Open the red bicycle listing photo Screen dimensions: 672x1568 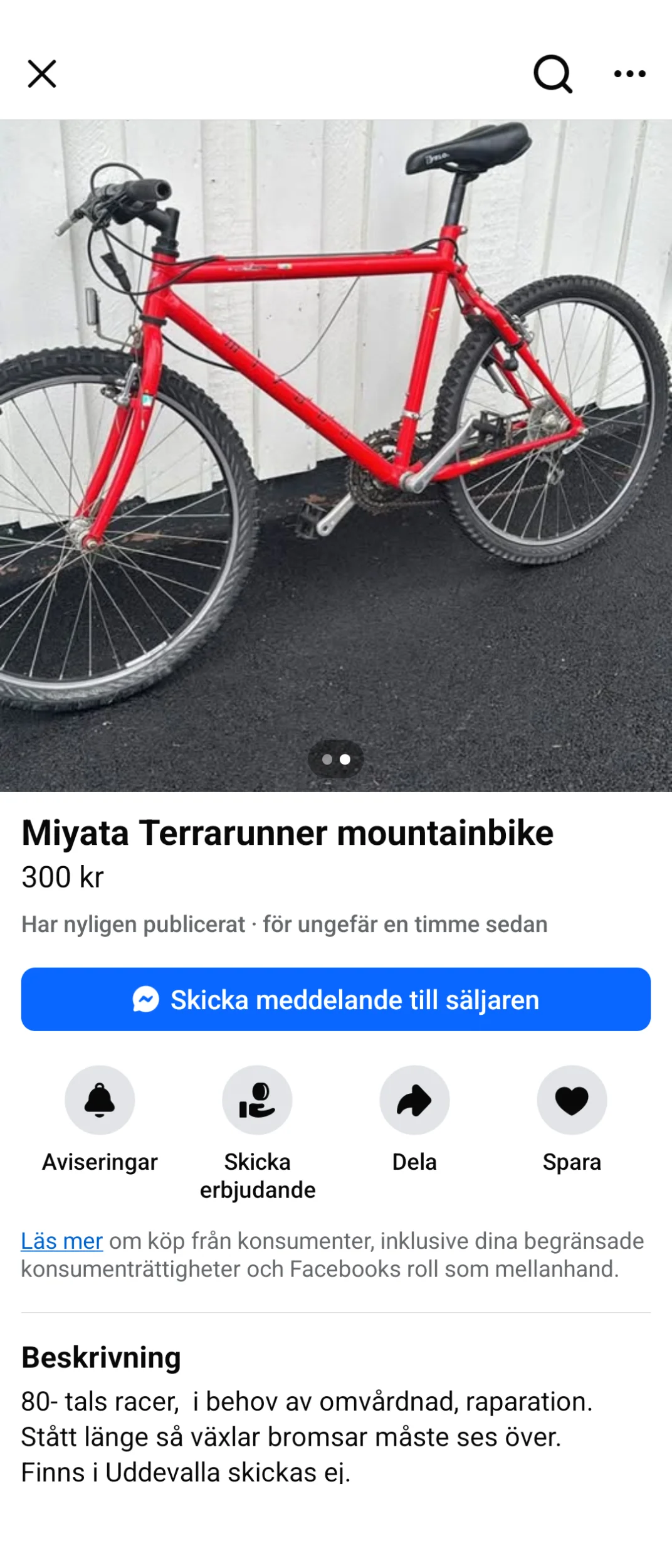[336, 439]
